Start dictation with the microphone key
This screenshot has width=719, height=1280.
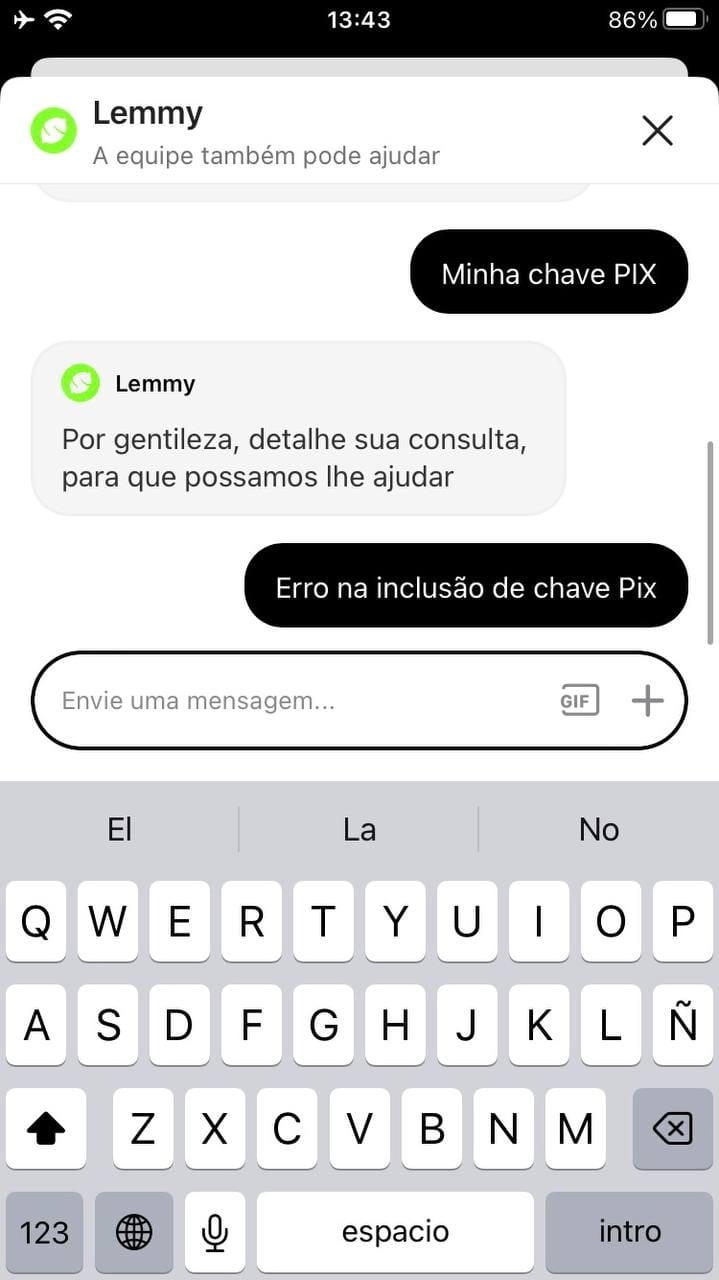click(214, 1231)
